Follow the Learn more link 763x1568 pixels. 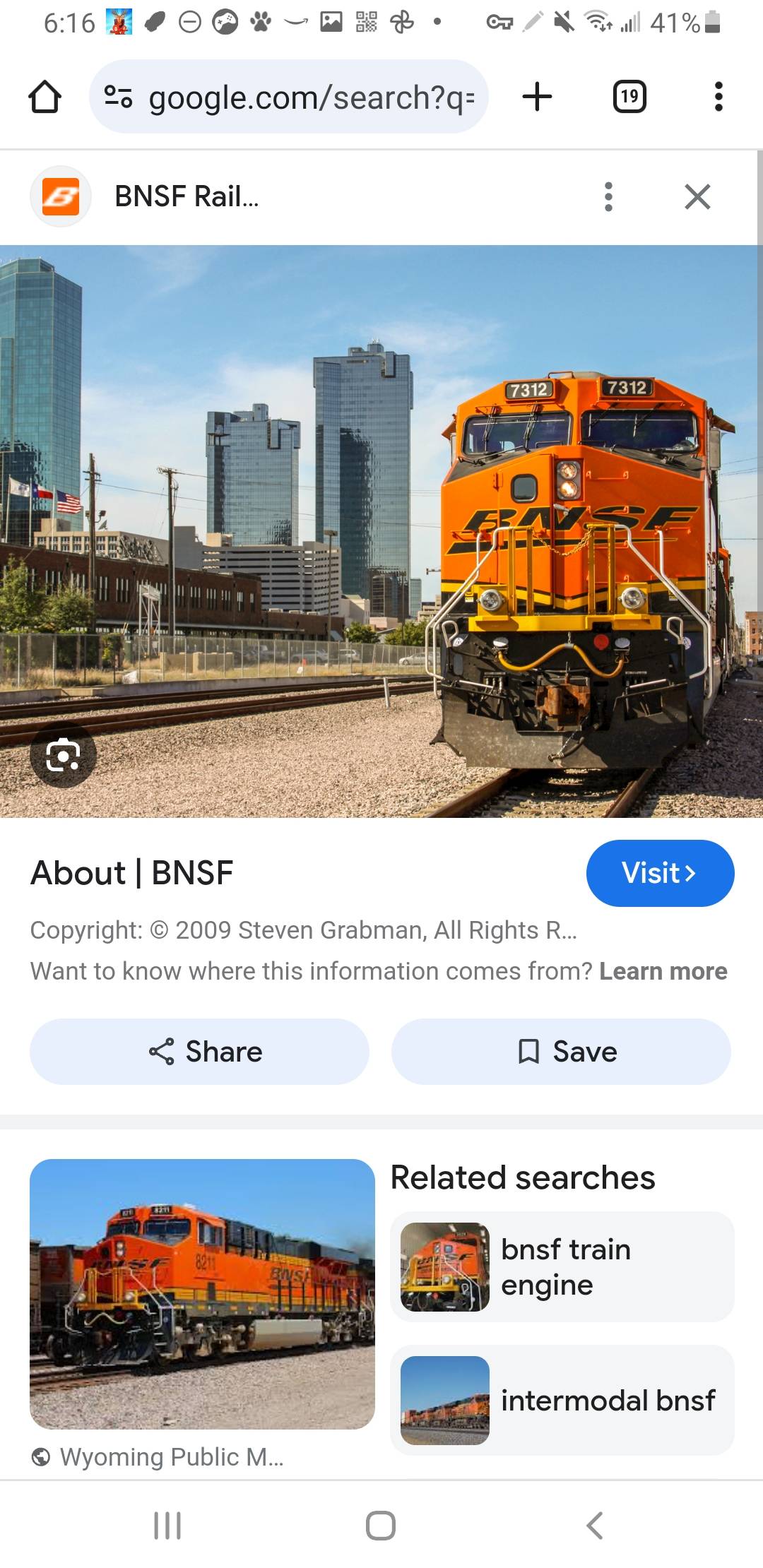click(663, 971)
